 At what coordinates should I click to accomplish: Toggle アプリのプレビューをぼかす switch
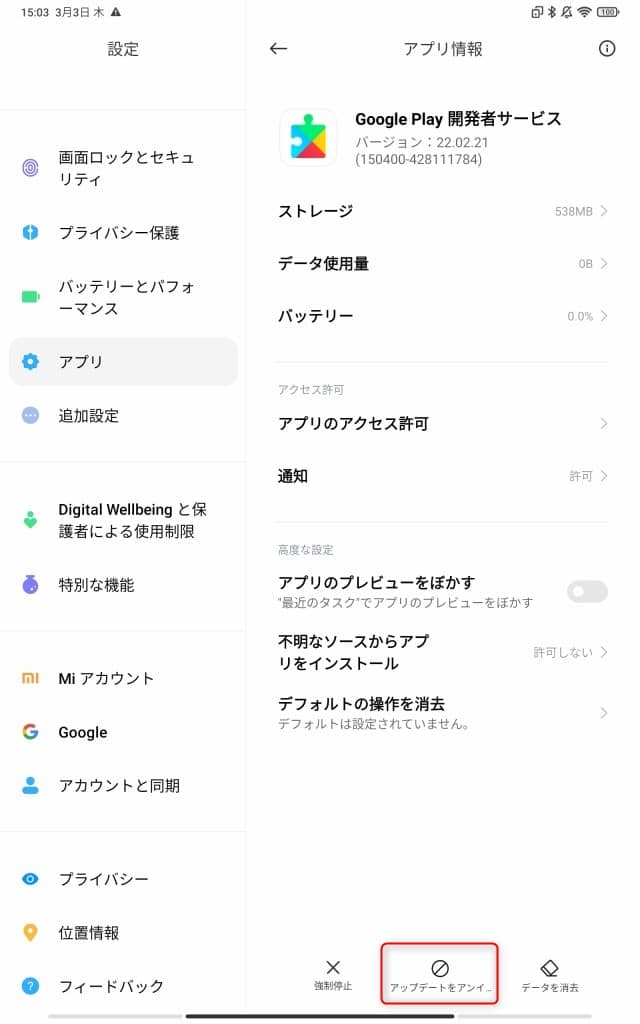click(587, 592)
